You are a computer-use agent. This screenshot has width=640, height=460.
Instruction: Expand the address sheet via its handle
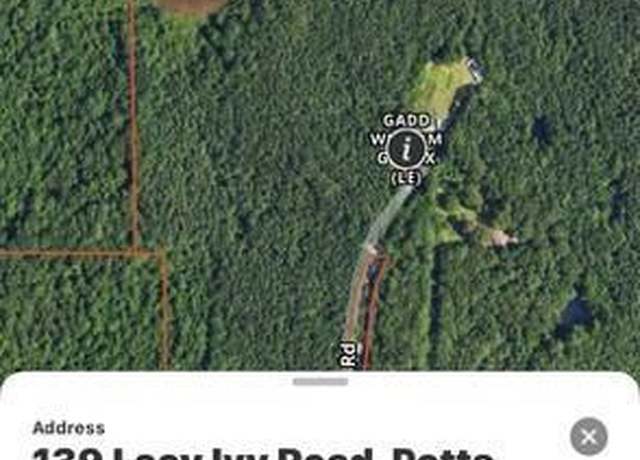[x=320, y=382]
